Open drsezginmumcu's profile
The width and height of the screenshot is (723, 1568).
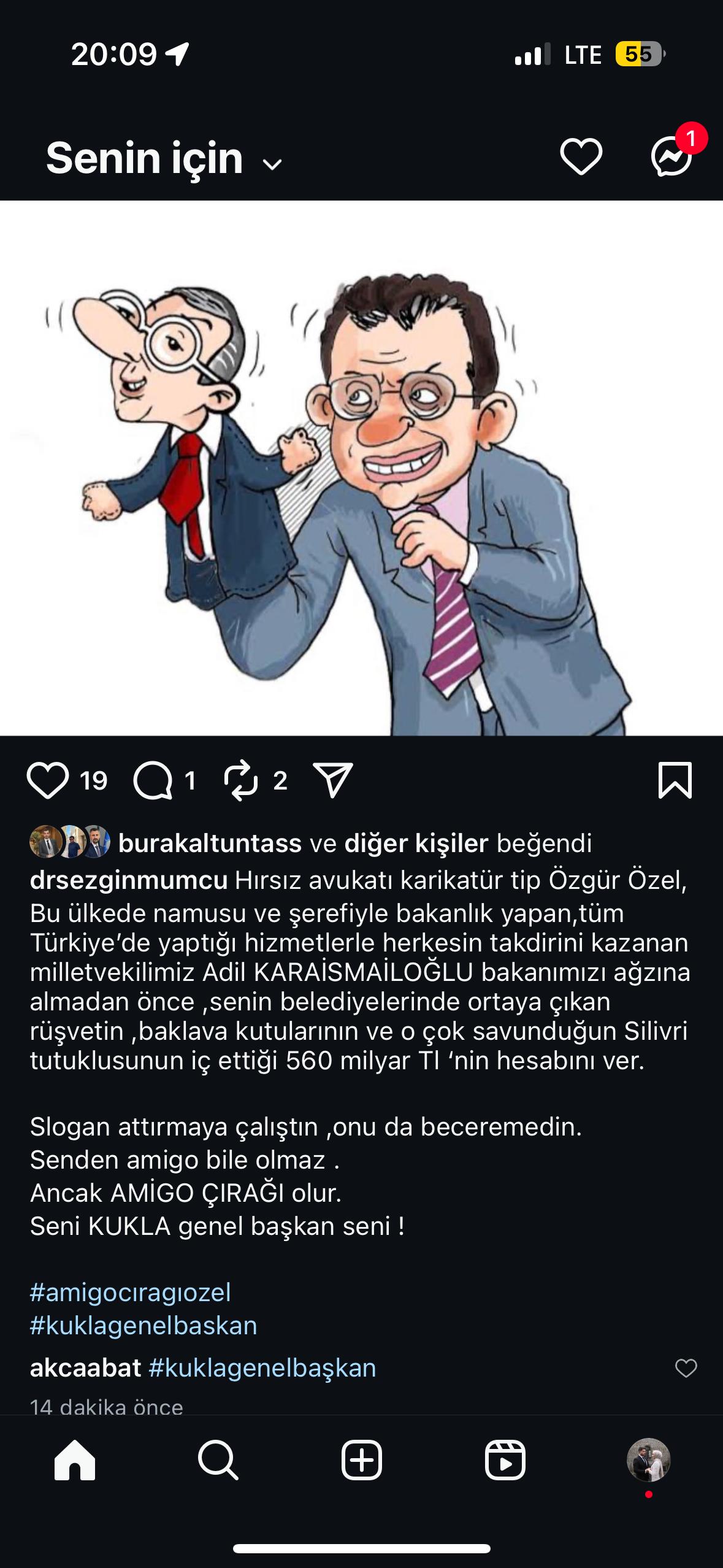129,880
